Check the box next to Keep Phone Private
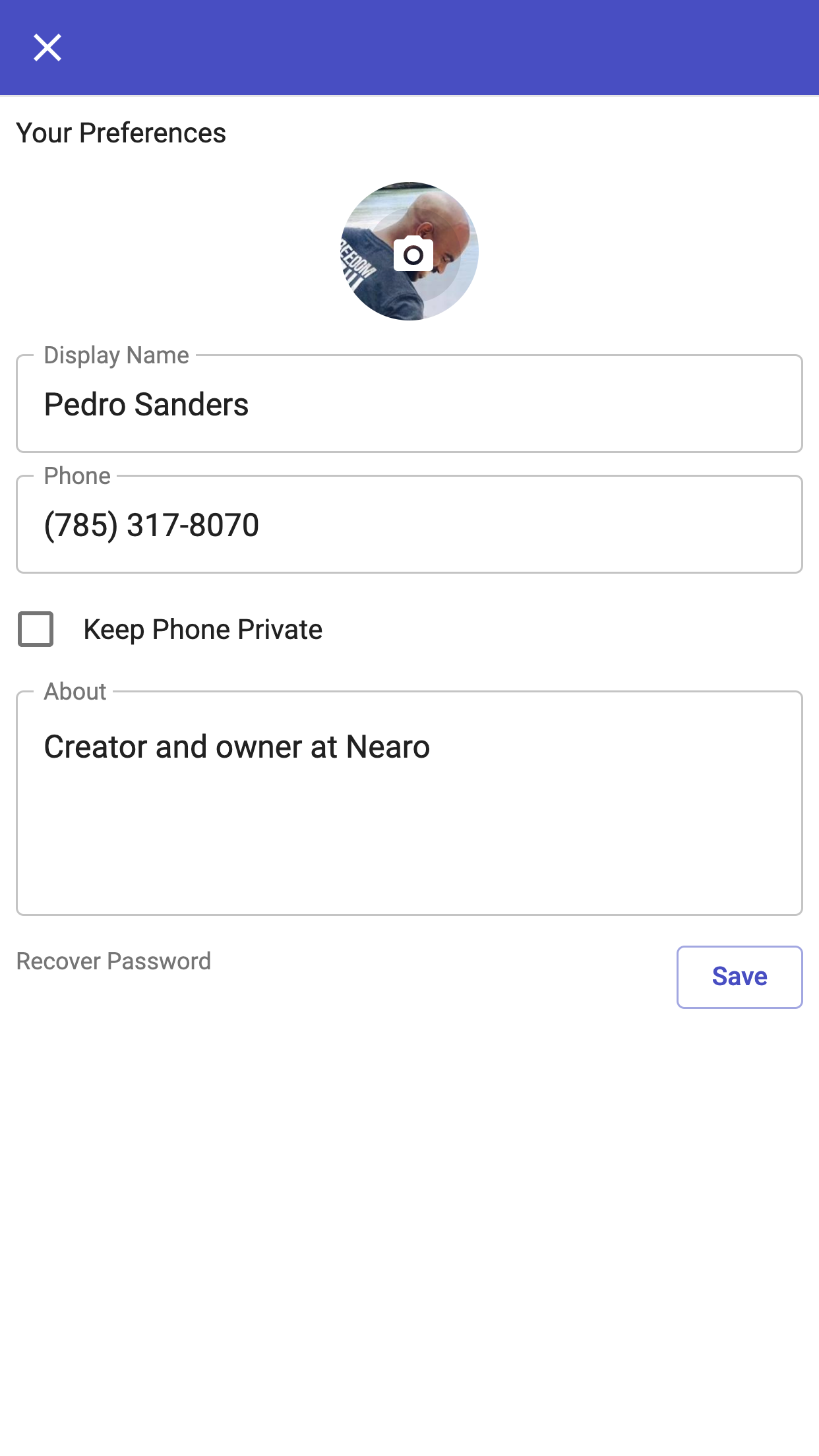Screen dimensions: 819x1456 pos(34,630)
